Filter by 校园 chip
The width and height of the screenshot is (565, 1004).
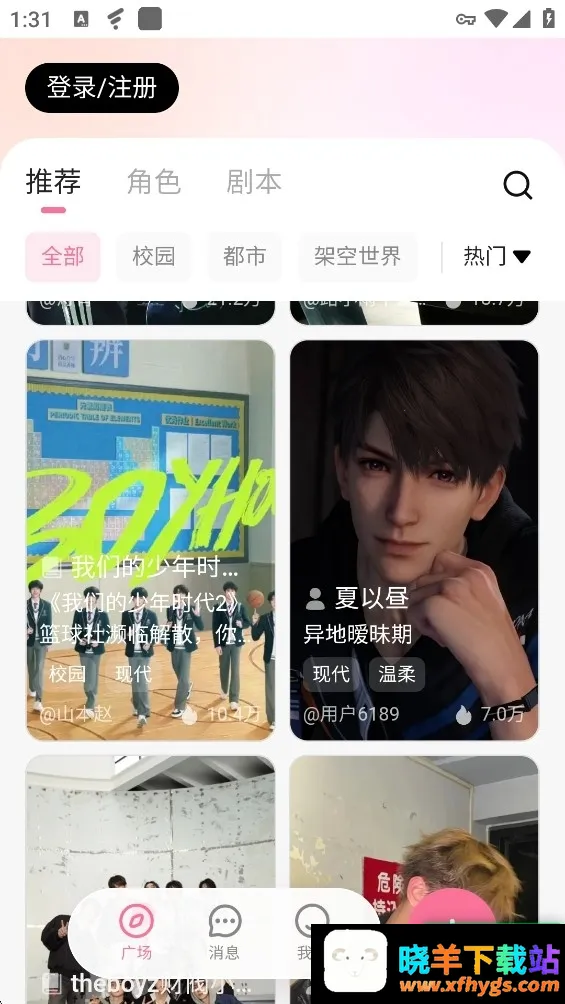point(154,257)
